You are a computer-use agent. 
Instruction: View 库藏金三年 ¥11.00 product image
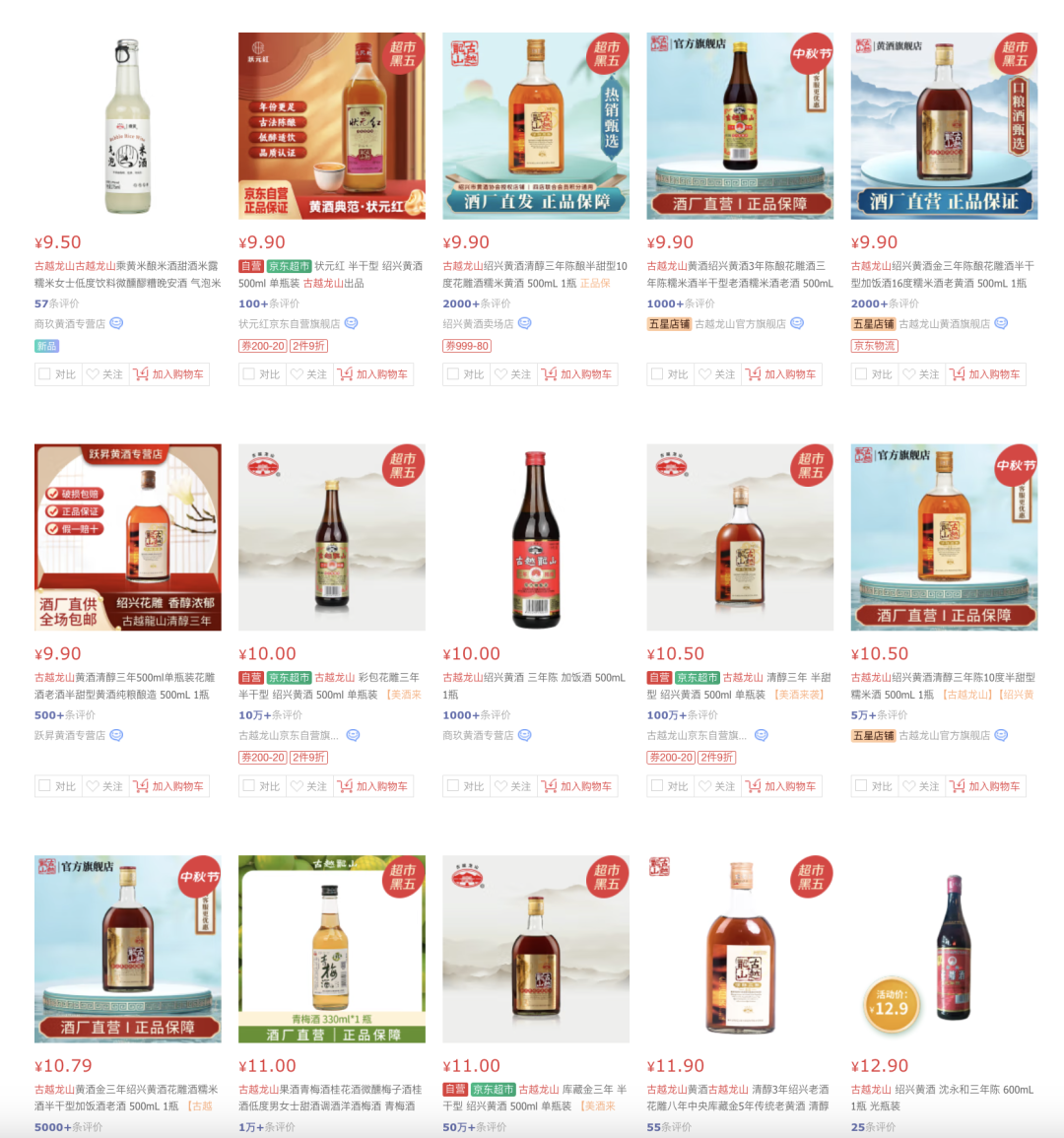pyautogui.click(x=536, y=949)
